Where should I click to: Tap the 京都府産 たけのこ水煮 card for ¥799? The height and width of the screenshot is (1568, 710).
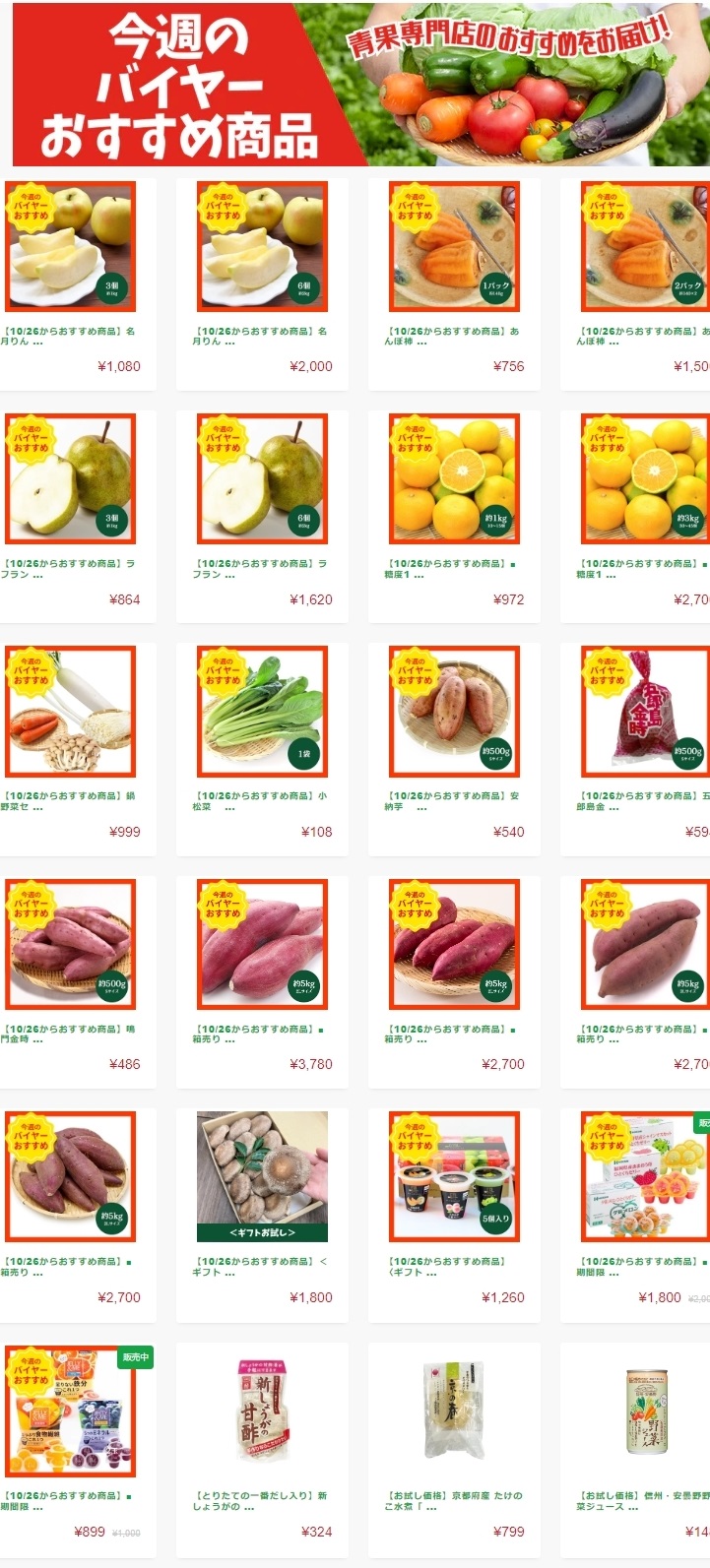[454, 1410]
